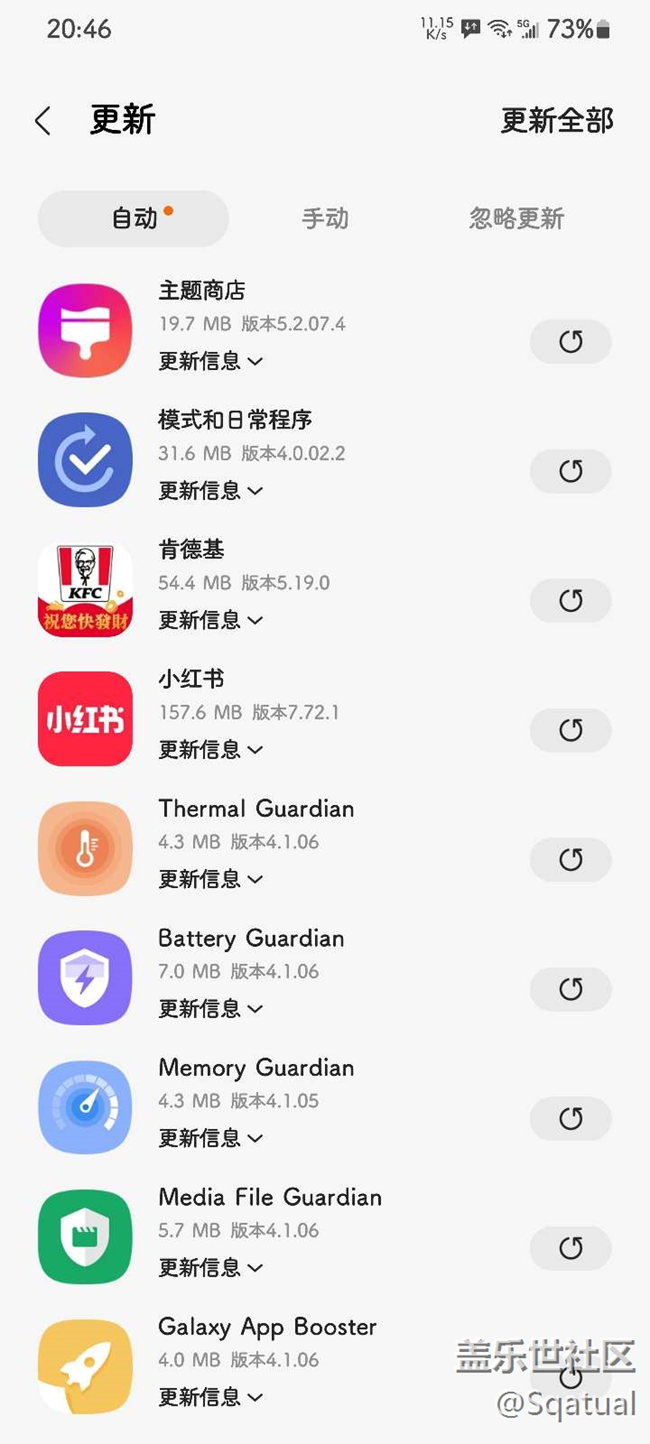The width and height of the screenshot is (650, 1444).
Task: Switch to the 手动 tab
Action: 325,218
